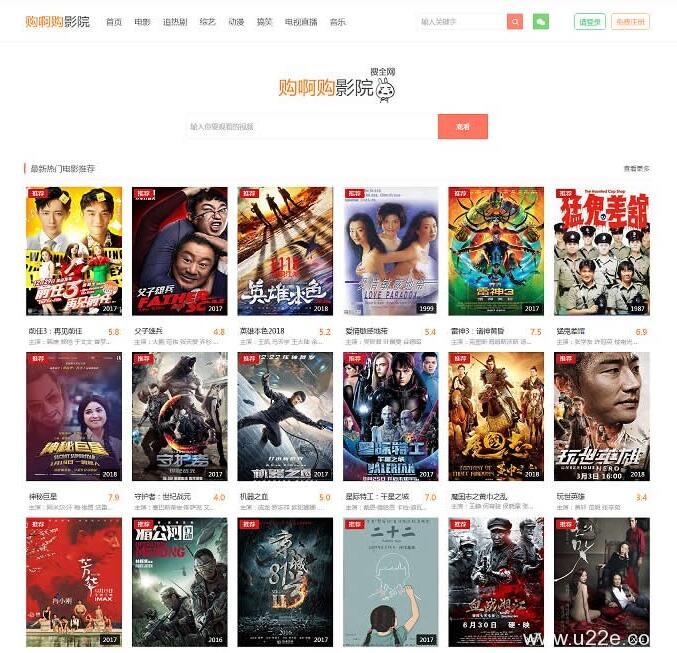677x653 pixels.
Task: Go to 电视直播 live TV
Action: click(x=301, y=21)
